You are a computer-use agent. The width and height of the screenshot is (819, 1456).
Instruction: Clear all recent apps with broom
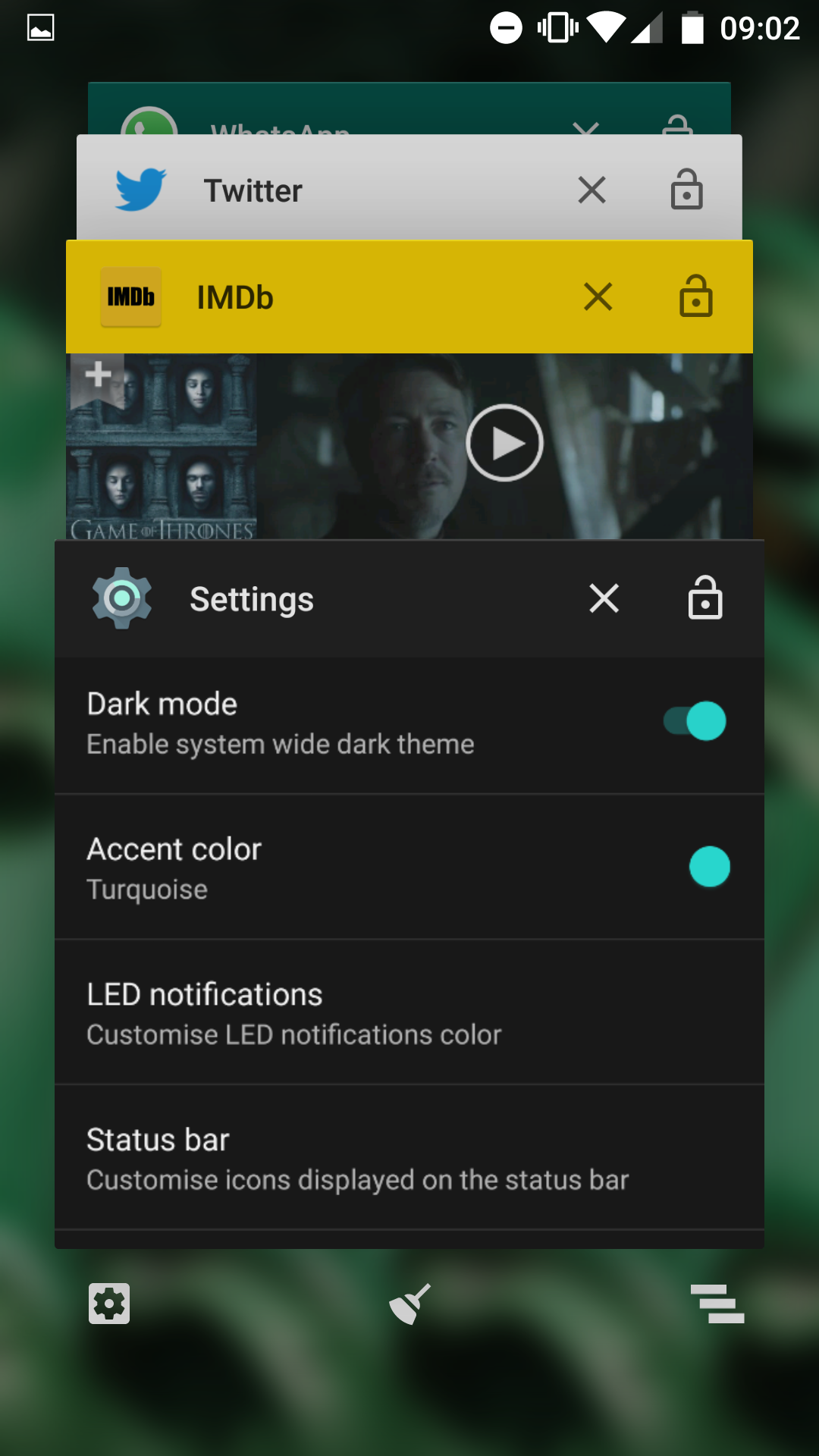pos(409,1304)
